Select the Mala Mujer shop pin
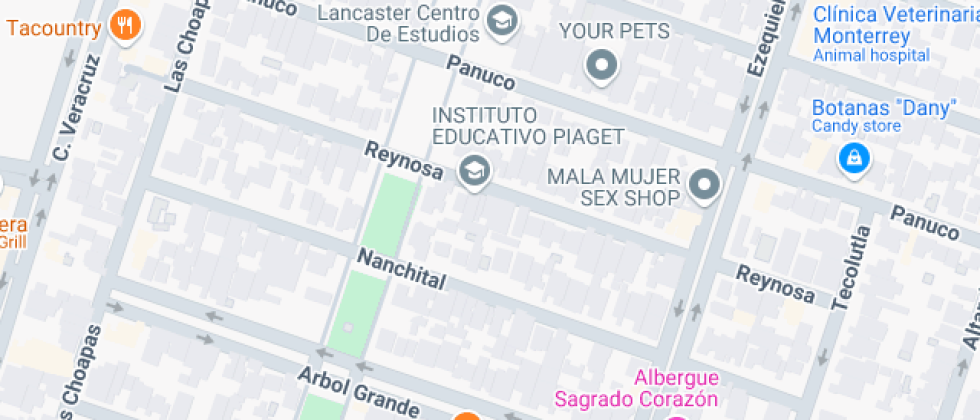 pyautogui.click(x=705, y=184)
